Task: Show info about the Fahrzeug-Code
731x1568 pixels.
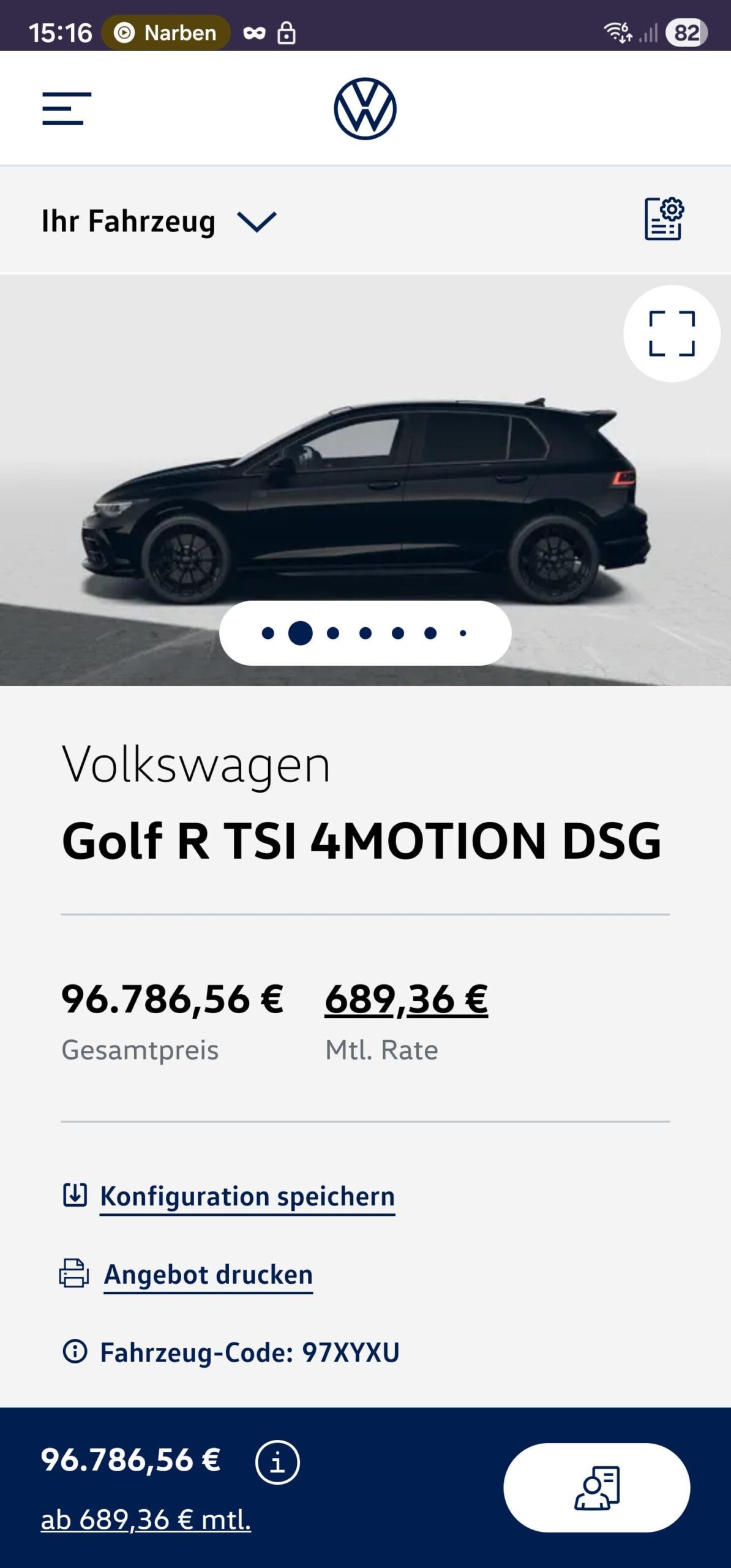Action: (x=75, y=1351)
